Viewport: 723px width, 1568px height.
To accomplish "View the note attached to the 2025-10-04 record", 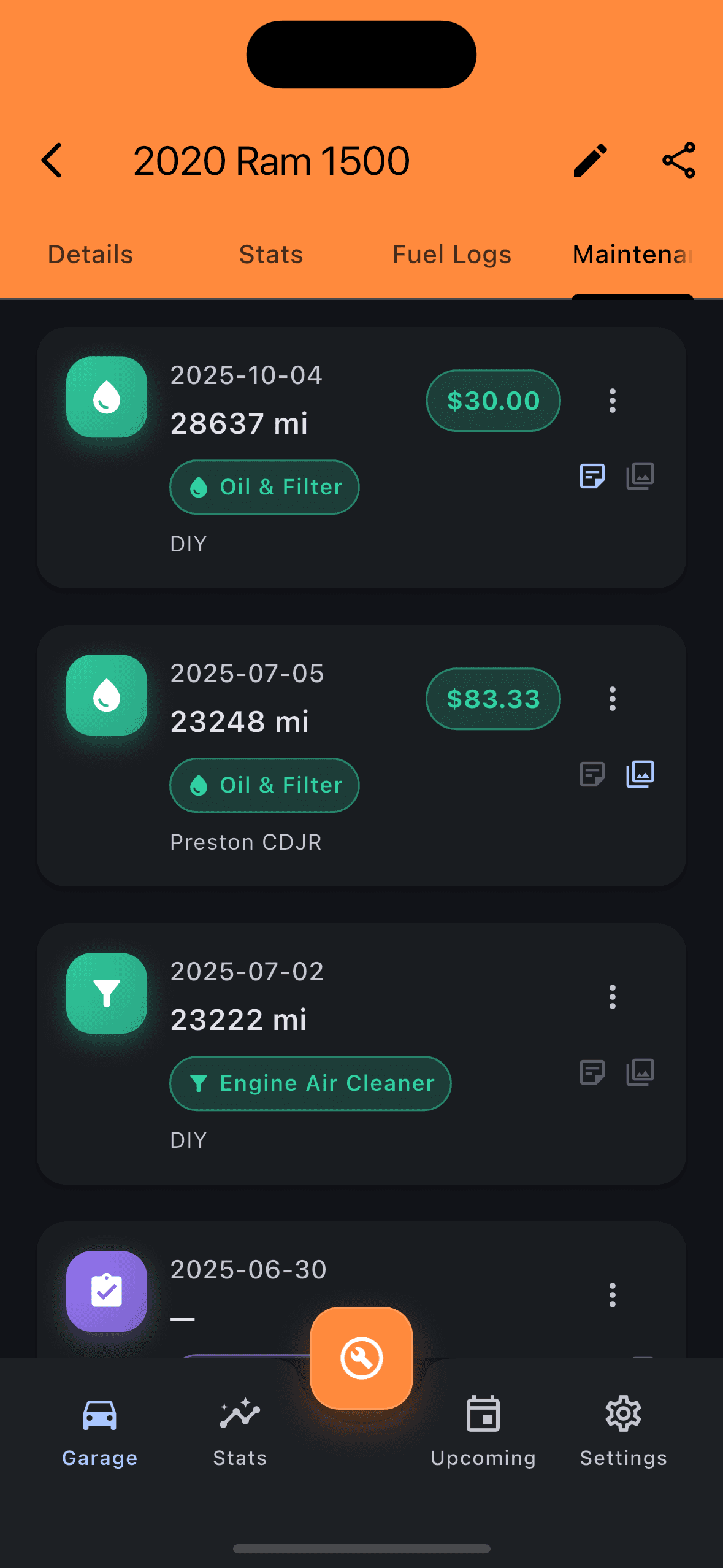I will coord(592,475).
